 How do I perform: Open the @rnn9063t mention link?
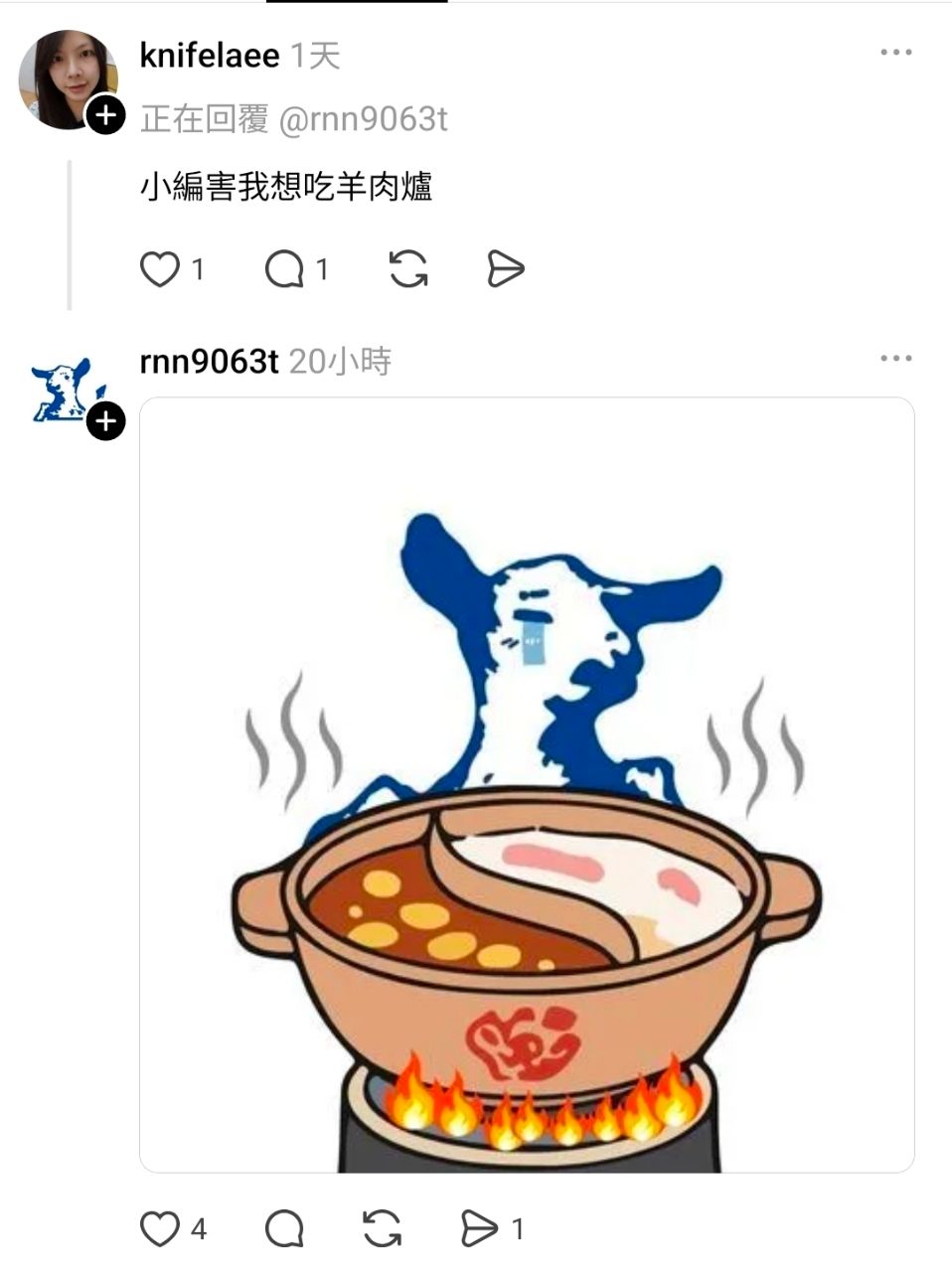click(363, 119)
